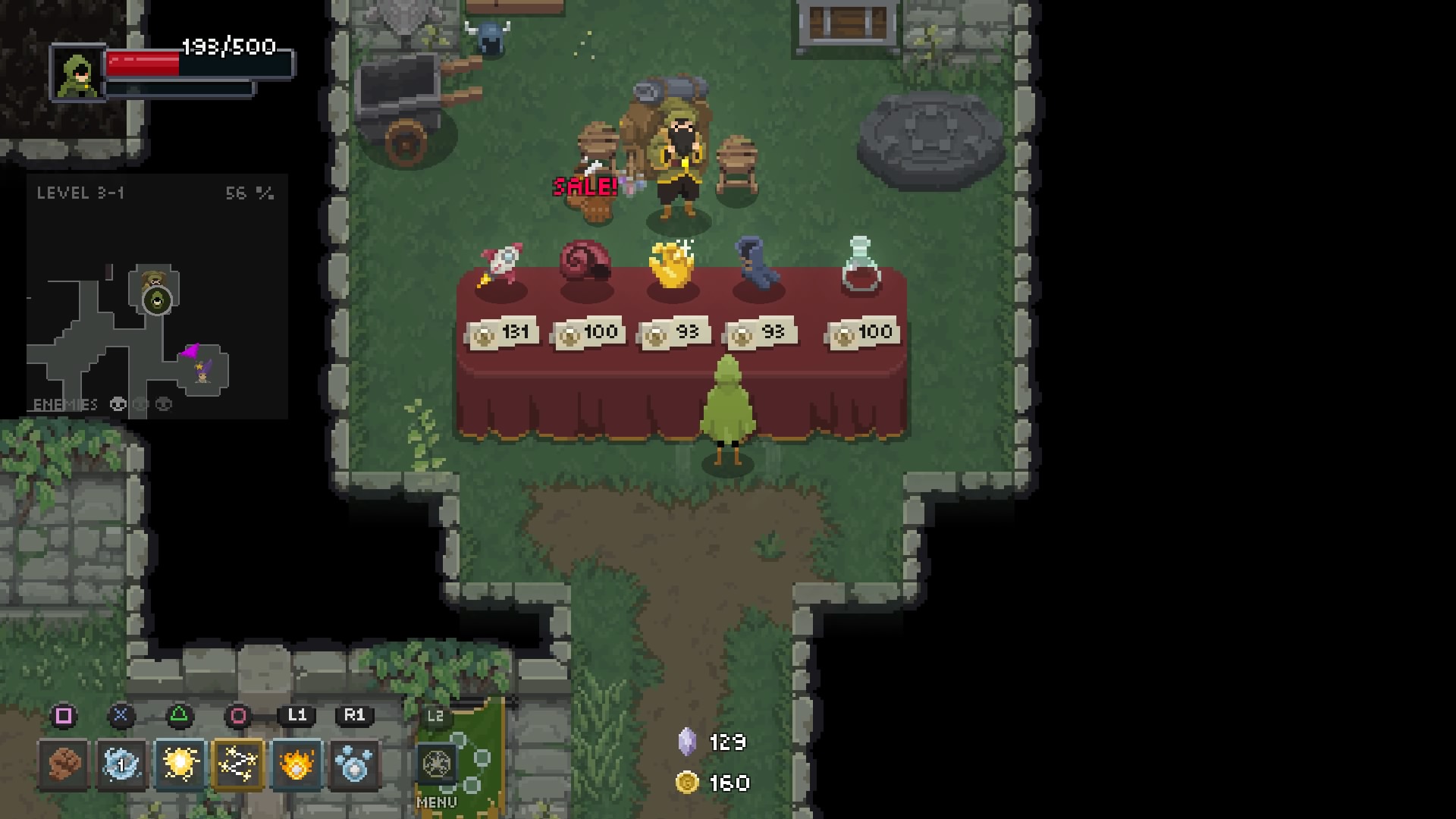
Task: Cast the glowing light burst skill
Action: tap(180, 764)
